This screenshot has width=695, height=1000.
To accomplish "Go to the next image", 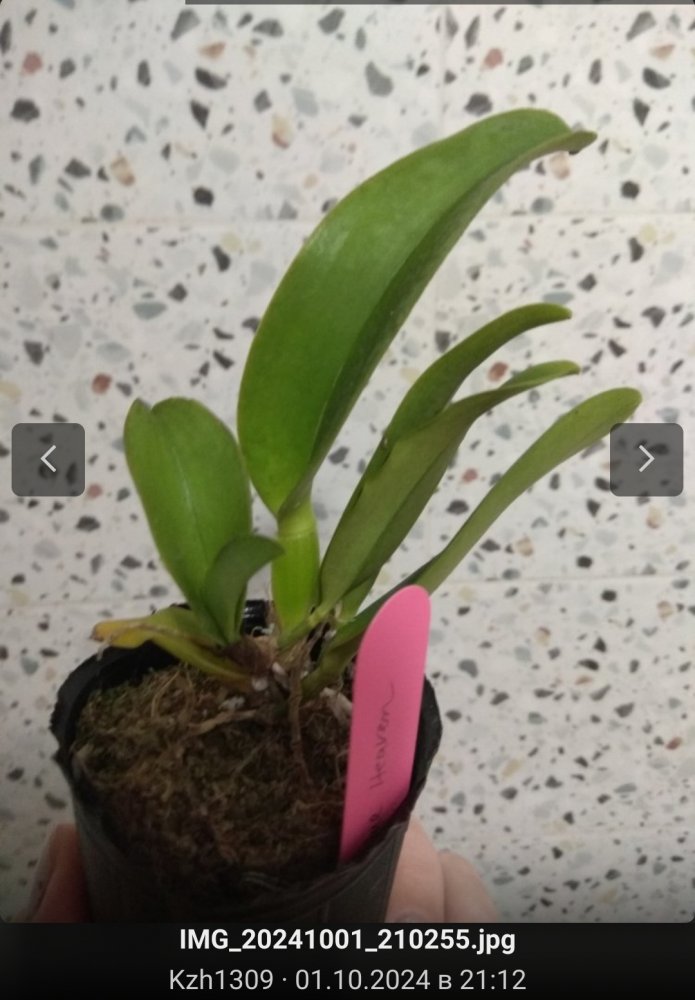I will point(646,459).
